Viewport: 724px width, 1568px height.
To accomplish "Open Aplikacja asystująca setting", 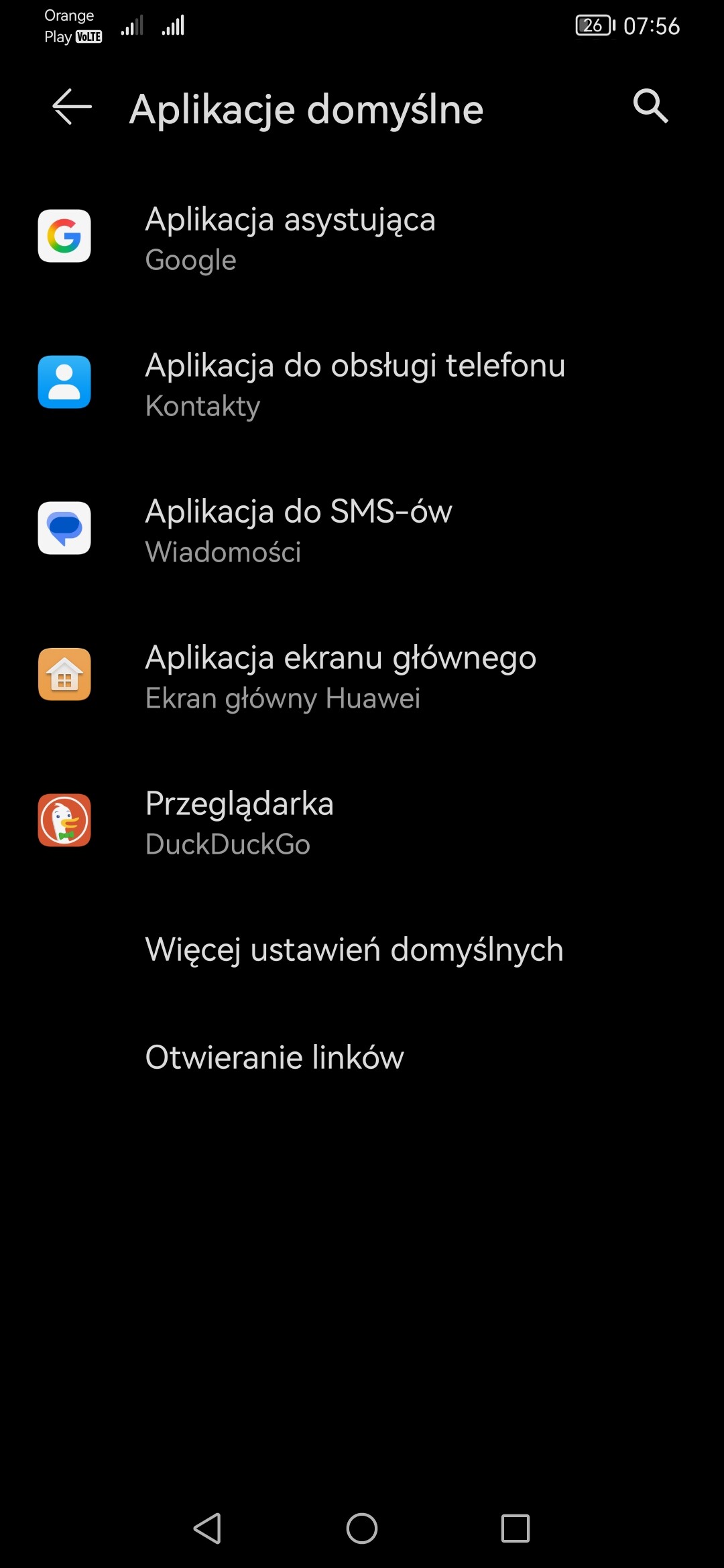I will (362, 239).
